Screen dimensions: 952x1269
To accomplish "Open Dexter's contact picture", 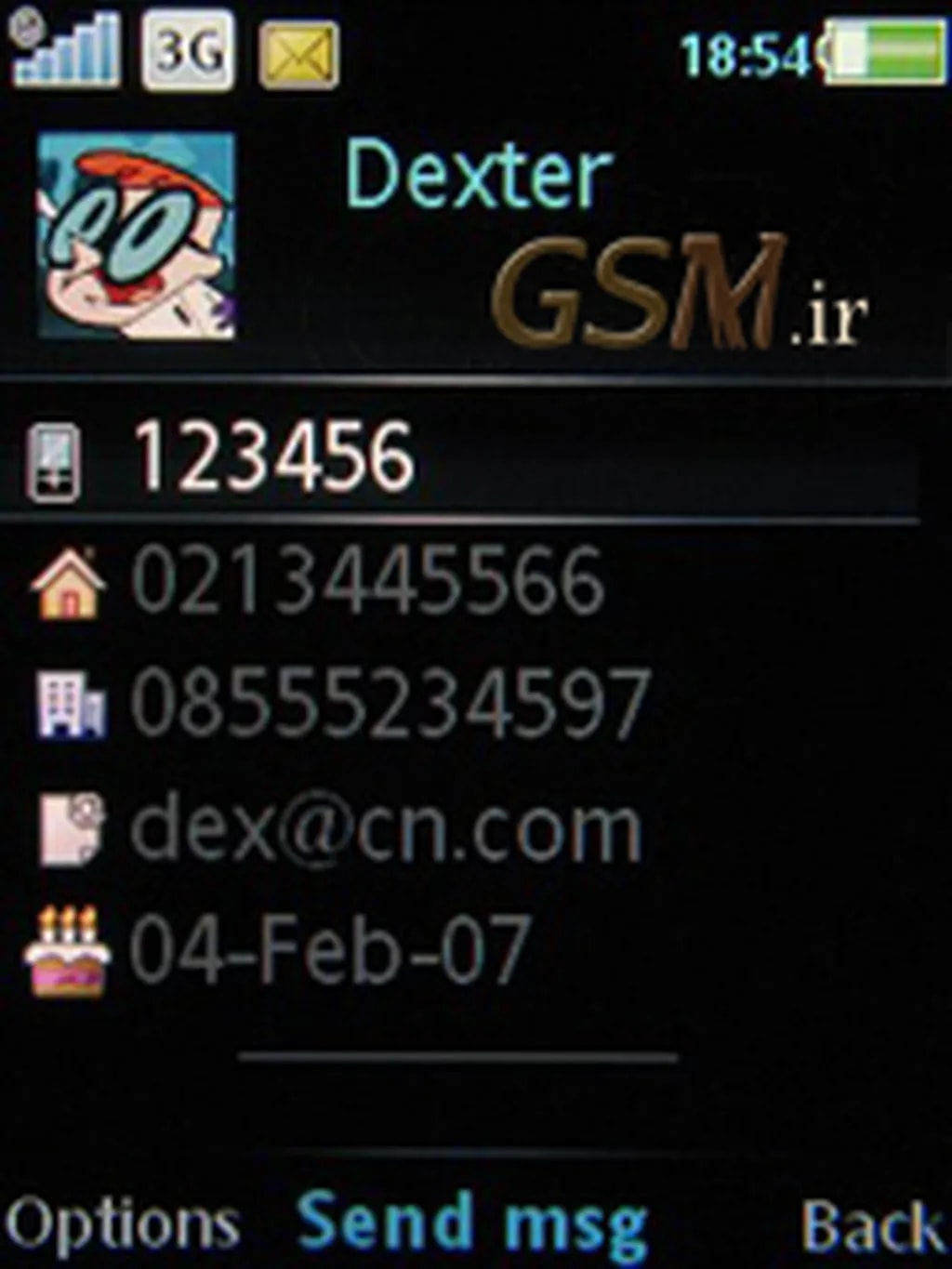I will click(x=137, y=235).
